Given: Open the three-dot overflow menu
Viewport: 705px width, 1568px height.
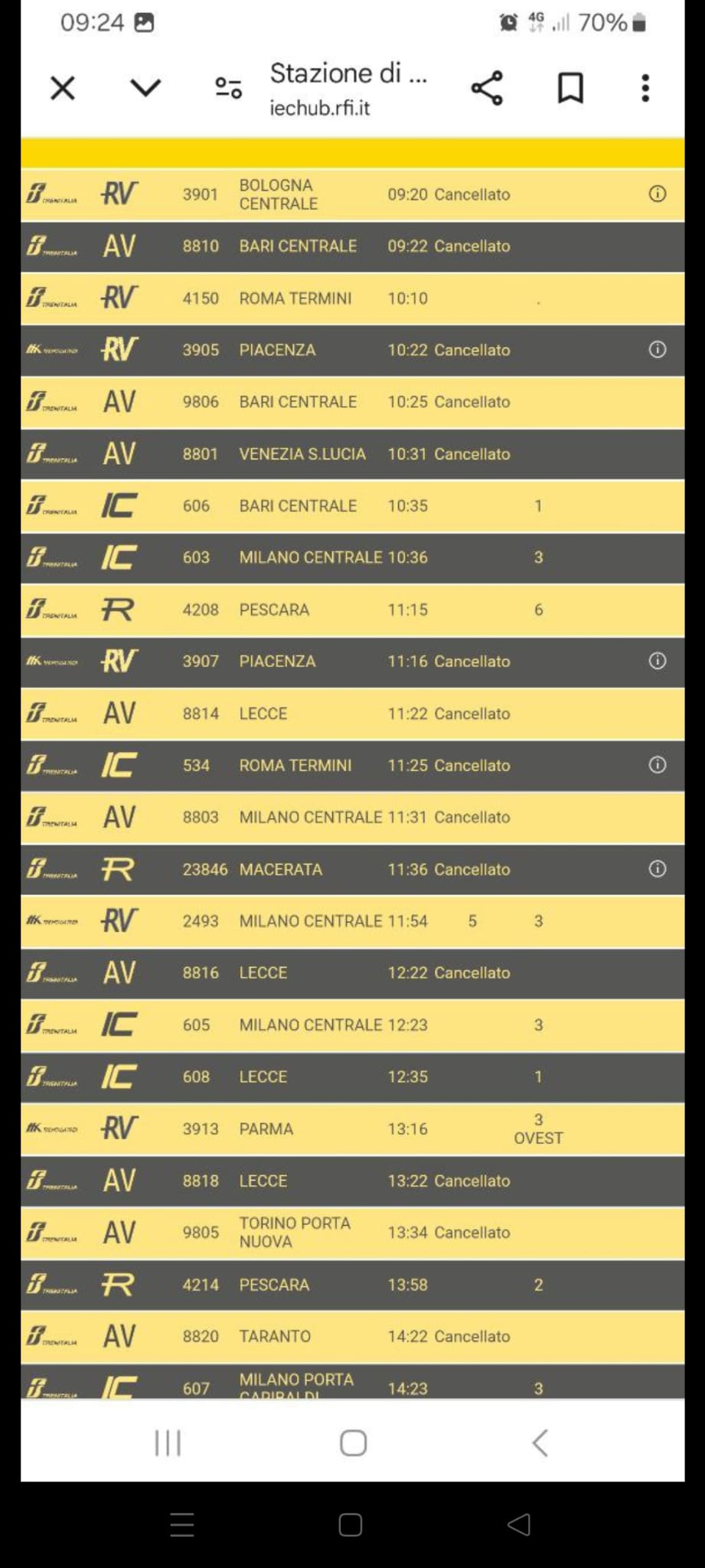Looking at the screenshot, I should (x=645, y=88).
